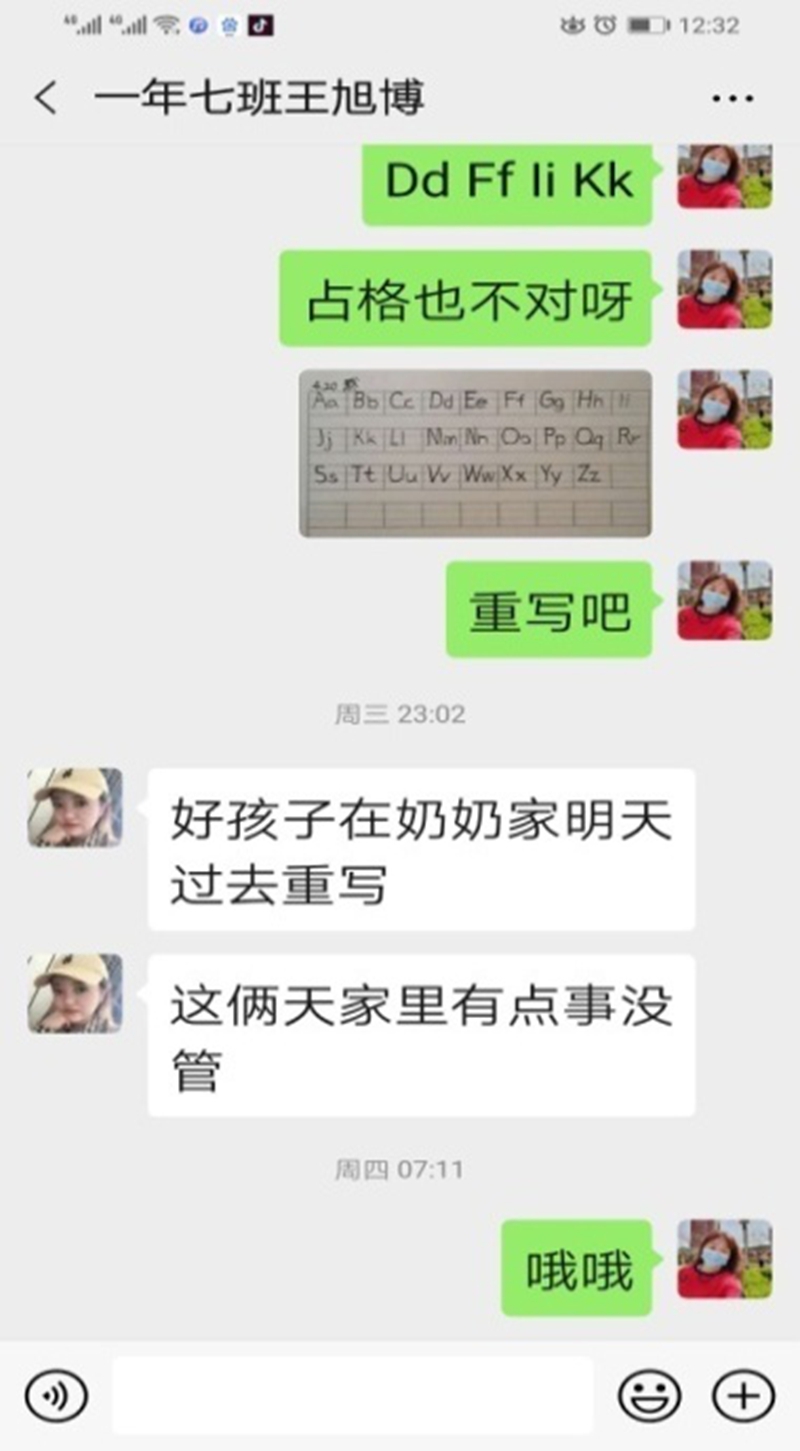Open the three-dot chat options menu

(732, 98)
